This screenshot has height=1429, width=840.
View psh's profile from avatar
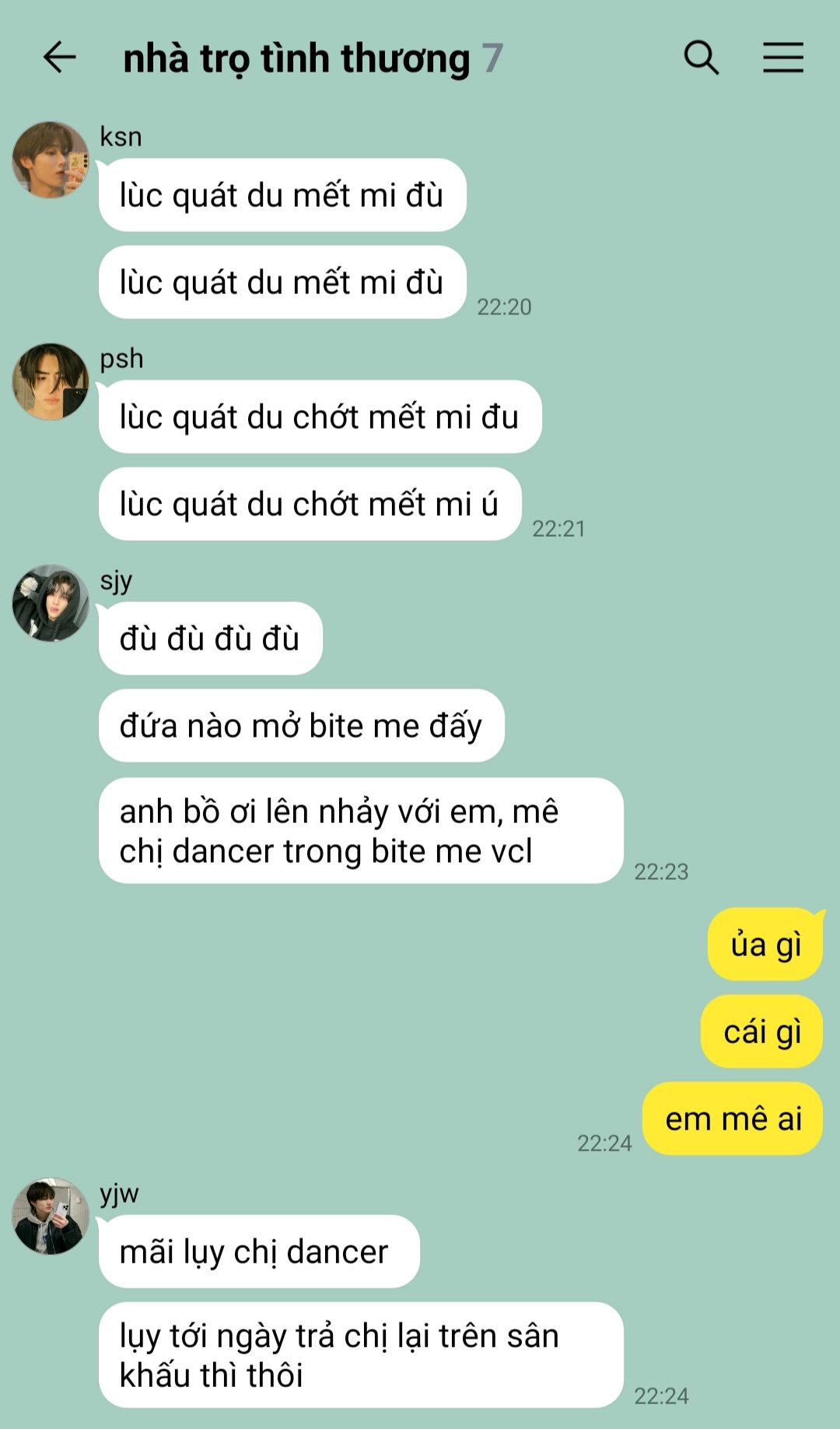click(51, 382)
